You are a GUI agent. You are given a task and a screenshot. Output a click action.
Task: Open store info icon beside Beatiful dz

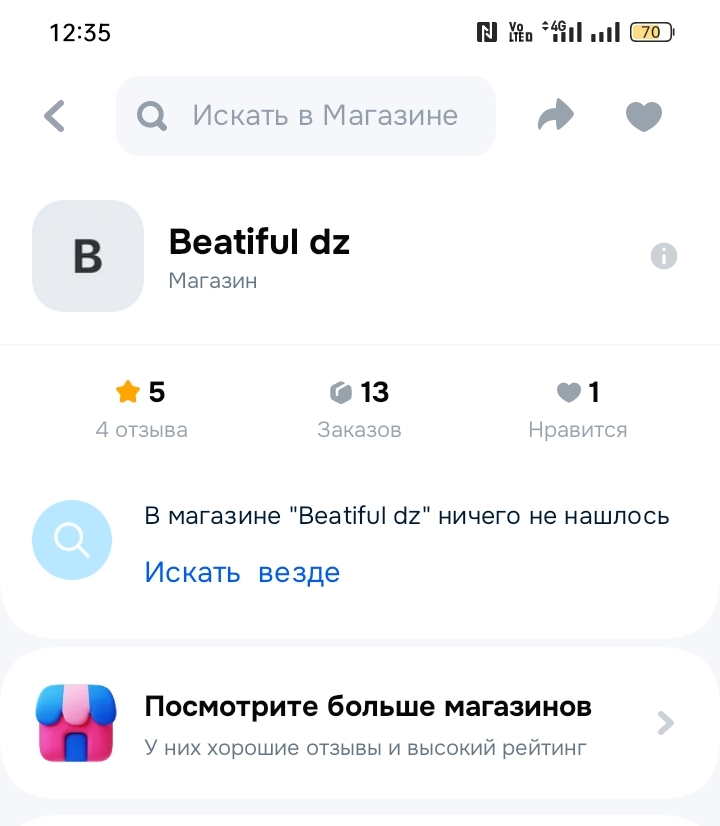coord(664,256)
